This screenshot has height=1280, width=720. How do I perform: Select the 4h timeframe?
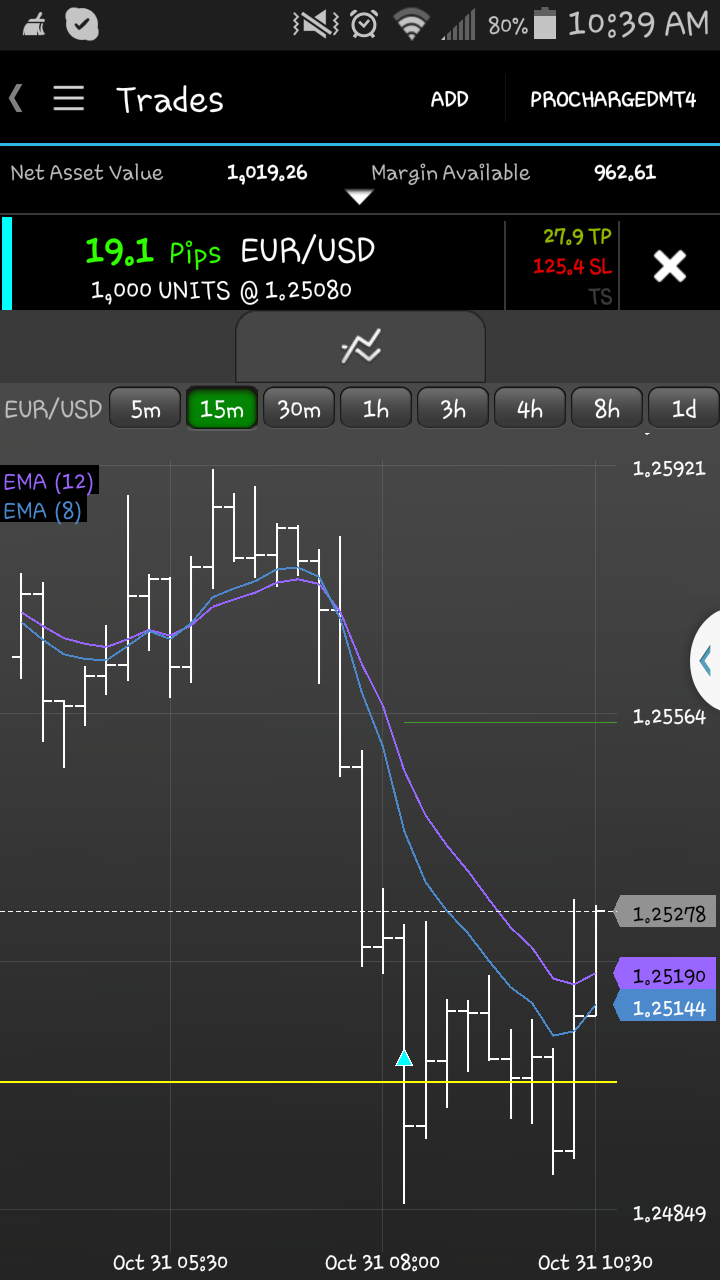click(530, 409)
